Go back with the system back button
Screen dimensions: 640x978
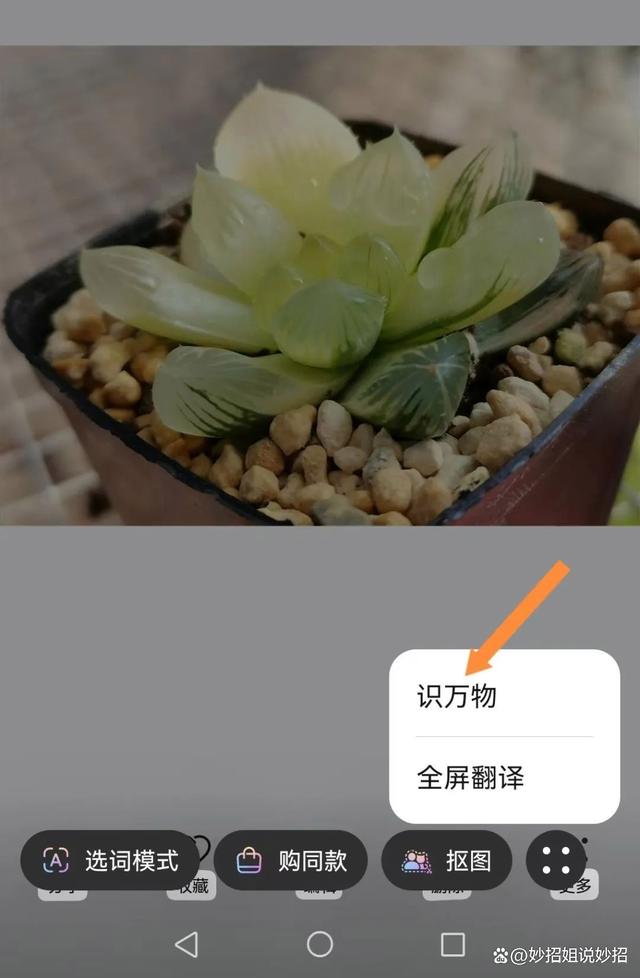(x=186, y=944)
